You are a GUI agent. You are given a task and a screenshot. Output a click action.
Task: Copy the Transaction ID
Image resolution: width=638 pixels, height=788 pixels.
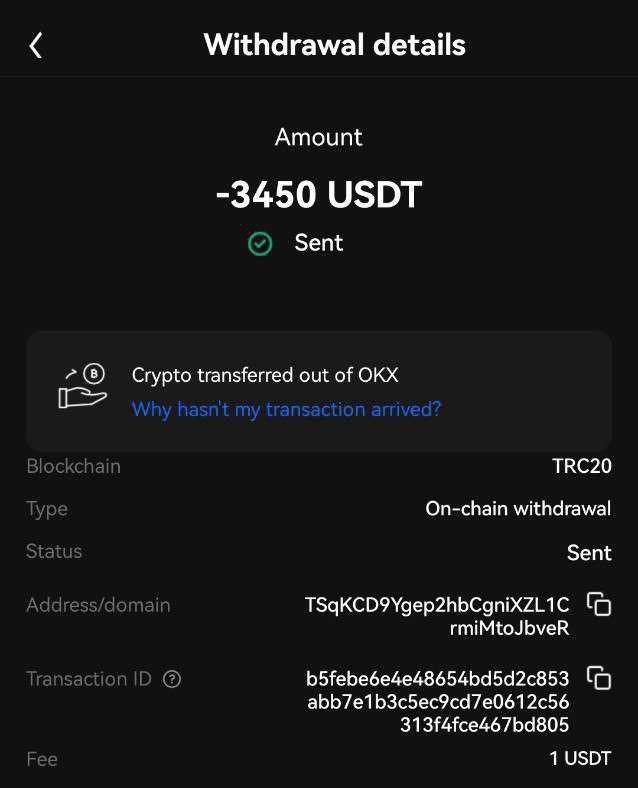coord(598,677)
